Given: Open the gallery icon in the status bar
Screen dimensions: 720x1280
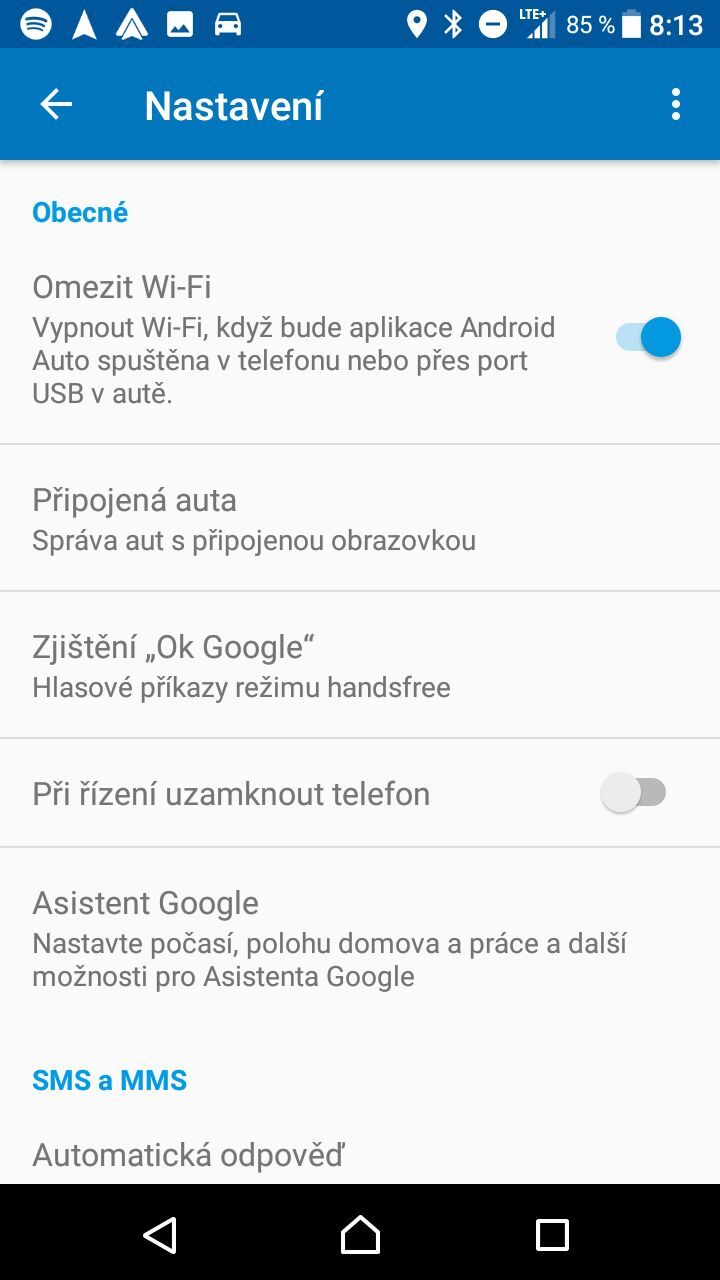Looking at the screenshot, I should click(180, 25).
